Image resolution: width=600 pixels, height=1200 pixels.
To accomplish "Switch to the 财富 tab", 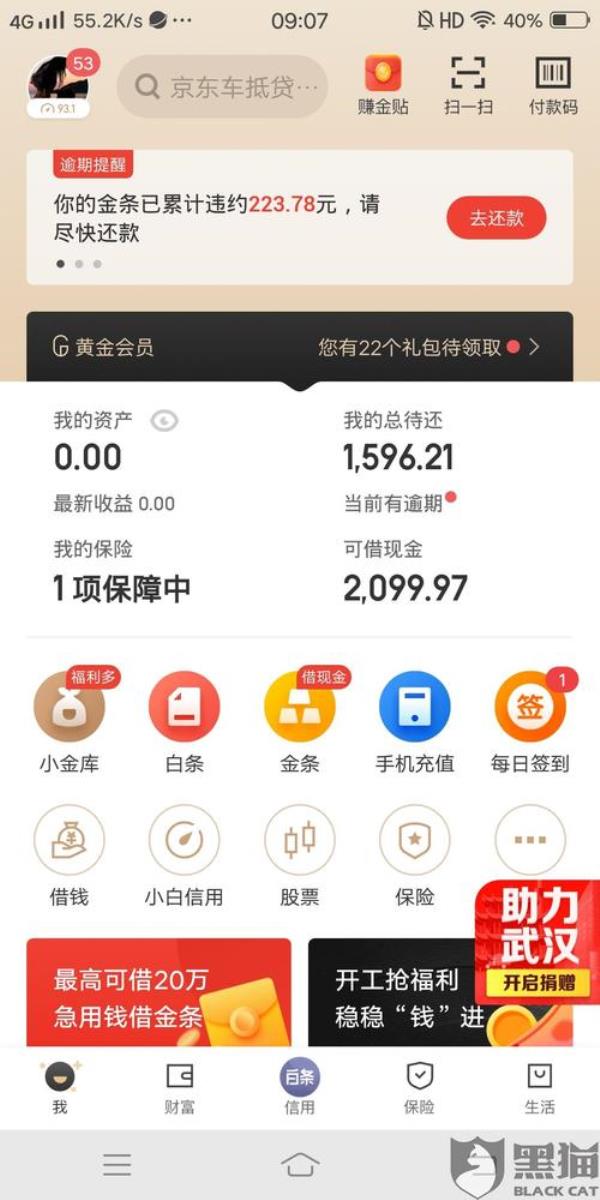I will click(x=179, y=1088).
